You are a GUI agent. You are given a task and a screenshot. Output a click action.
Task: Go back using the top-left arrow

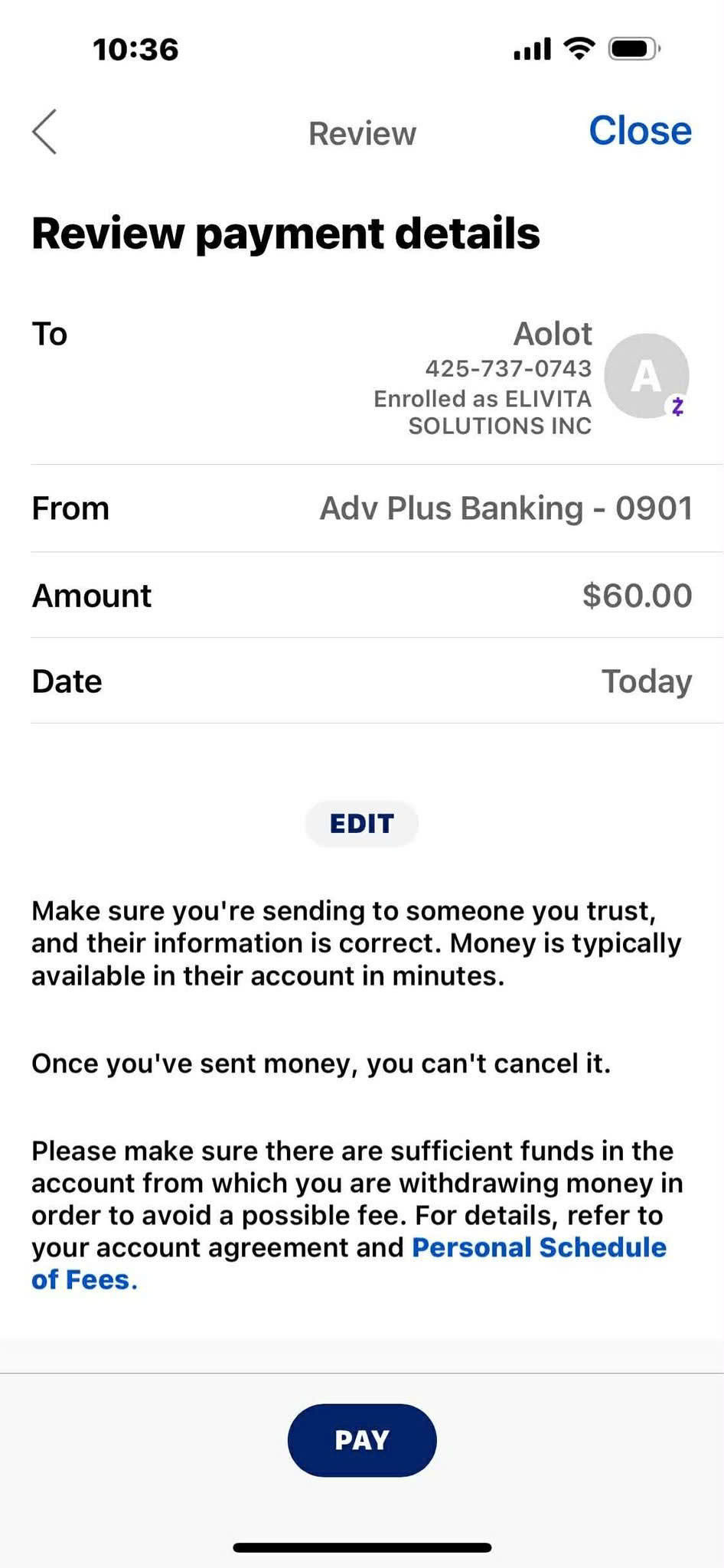[44, 132]
